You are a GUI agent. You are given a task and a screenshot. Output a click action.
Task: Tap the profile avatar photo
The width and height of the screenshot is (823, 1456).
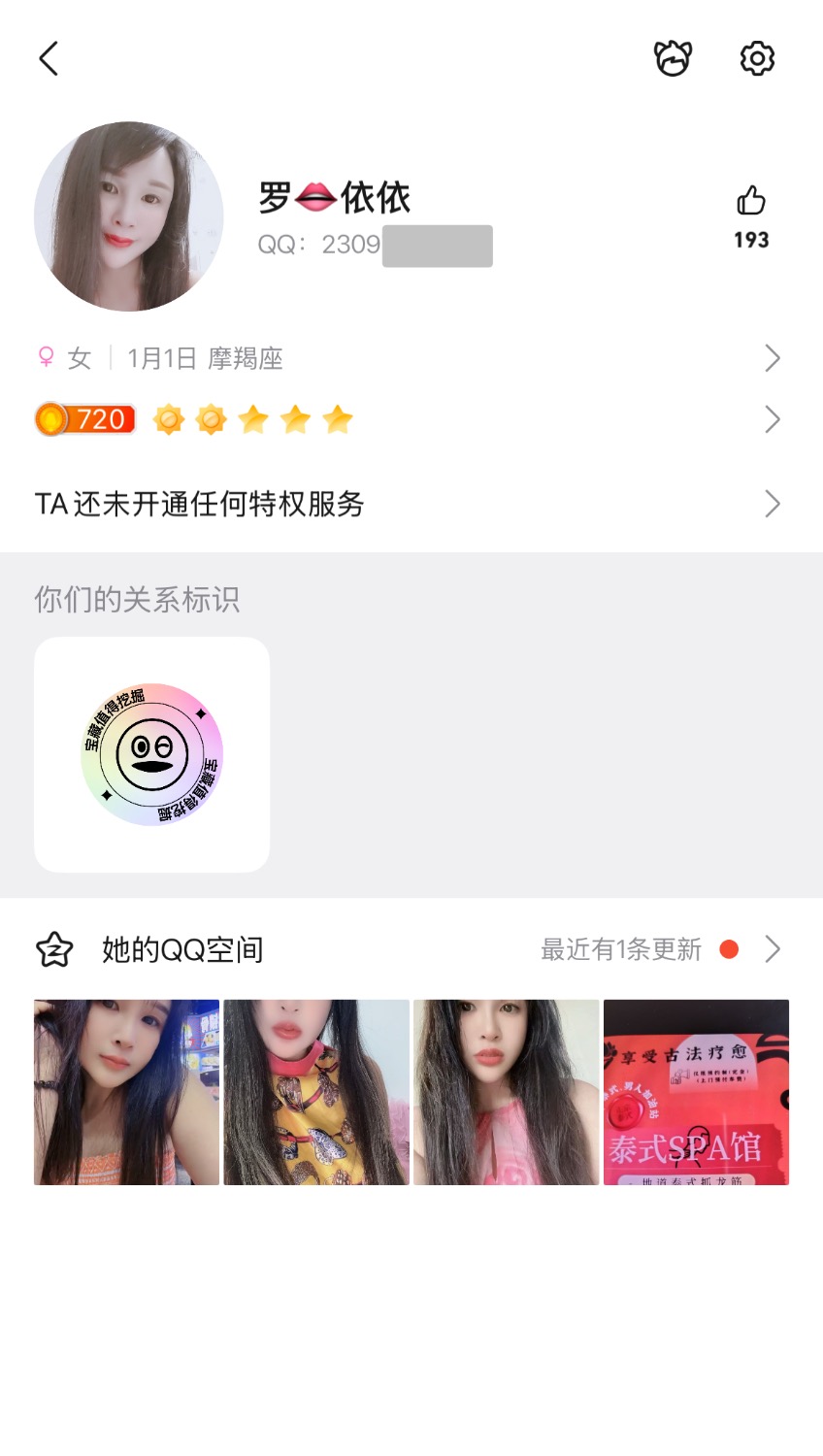pos(129,216)
